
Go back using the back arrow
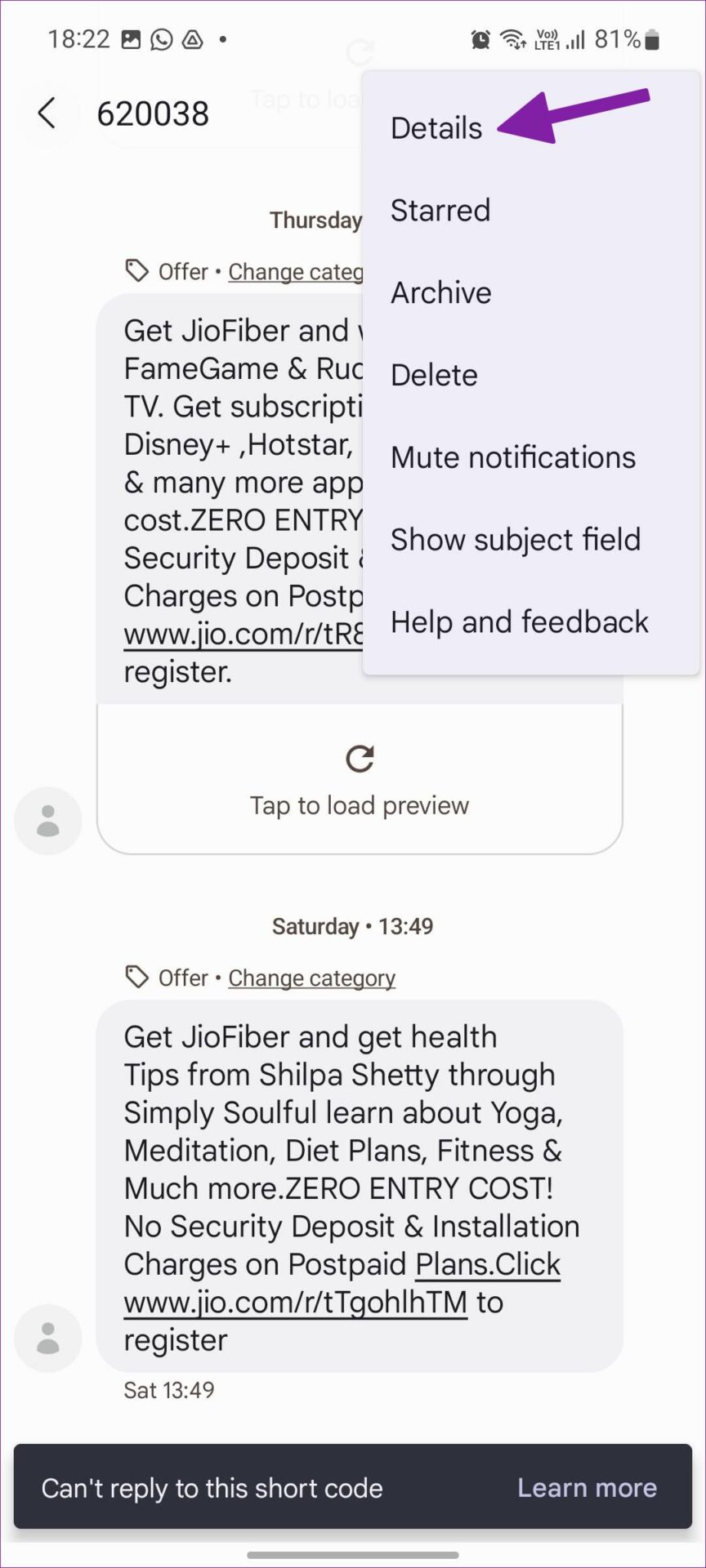pos(47,113)
